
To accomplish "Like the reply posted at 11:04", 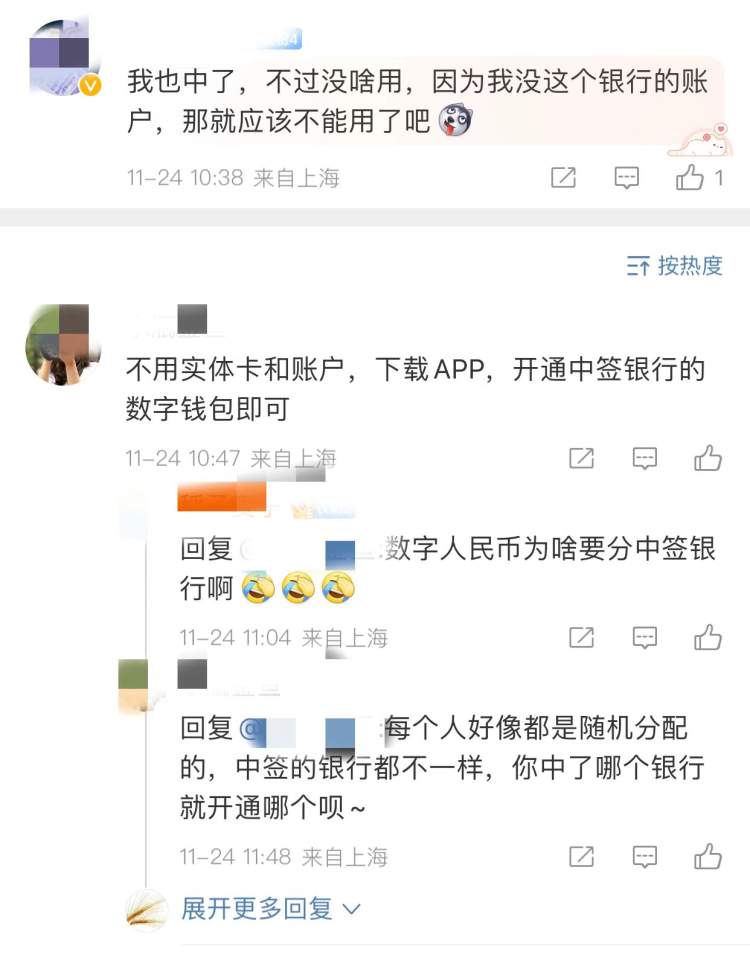I will [x=708, y=637].
